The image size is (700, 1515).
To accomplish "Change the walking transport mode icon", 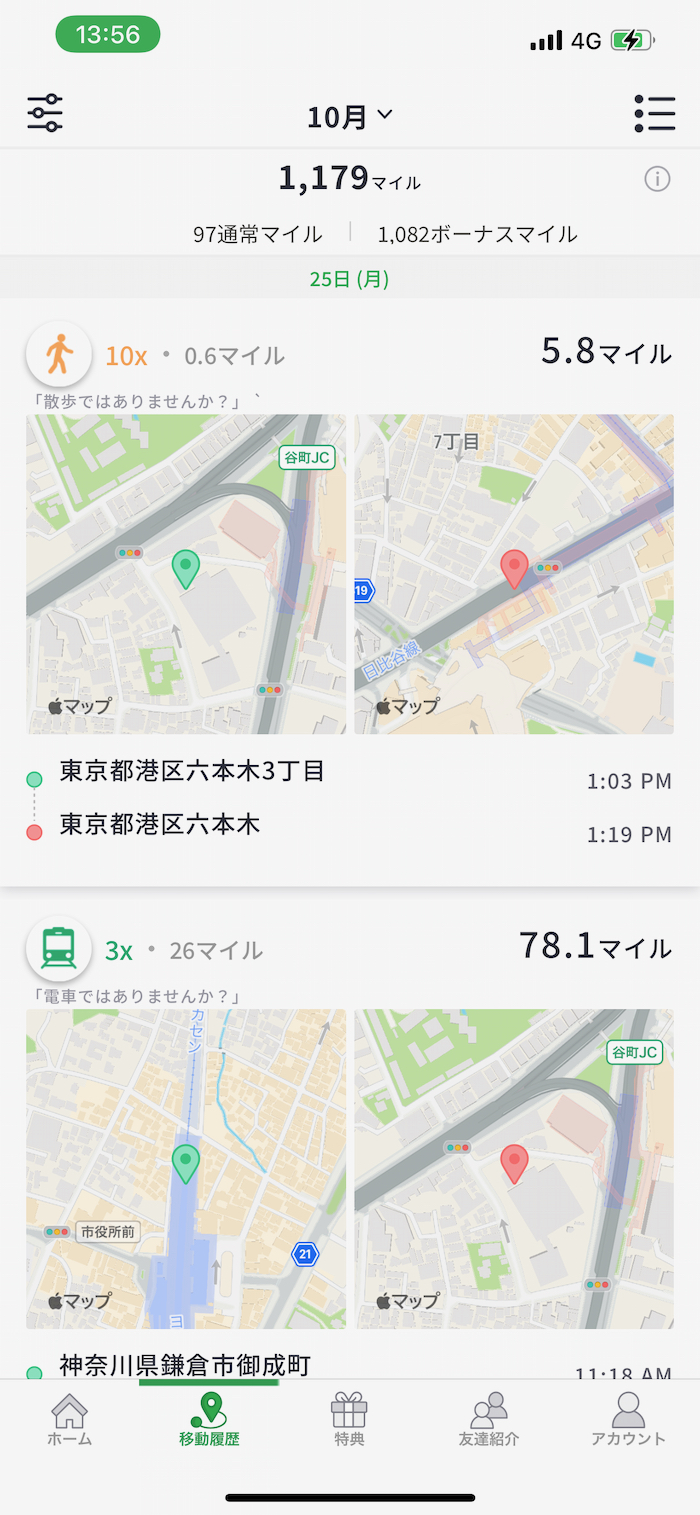I will [59, 355].
